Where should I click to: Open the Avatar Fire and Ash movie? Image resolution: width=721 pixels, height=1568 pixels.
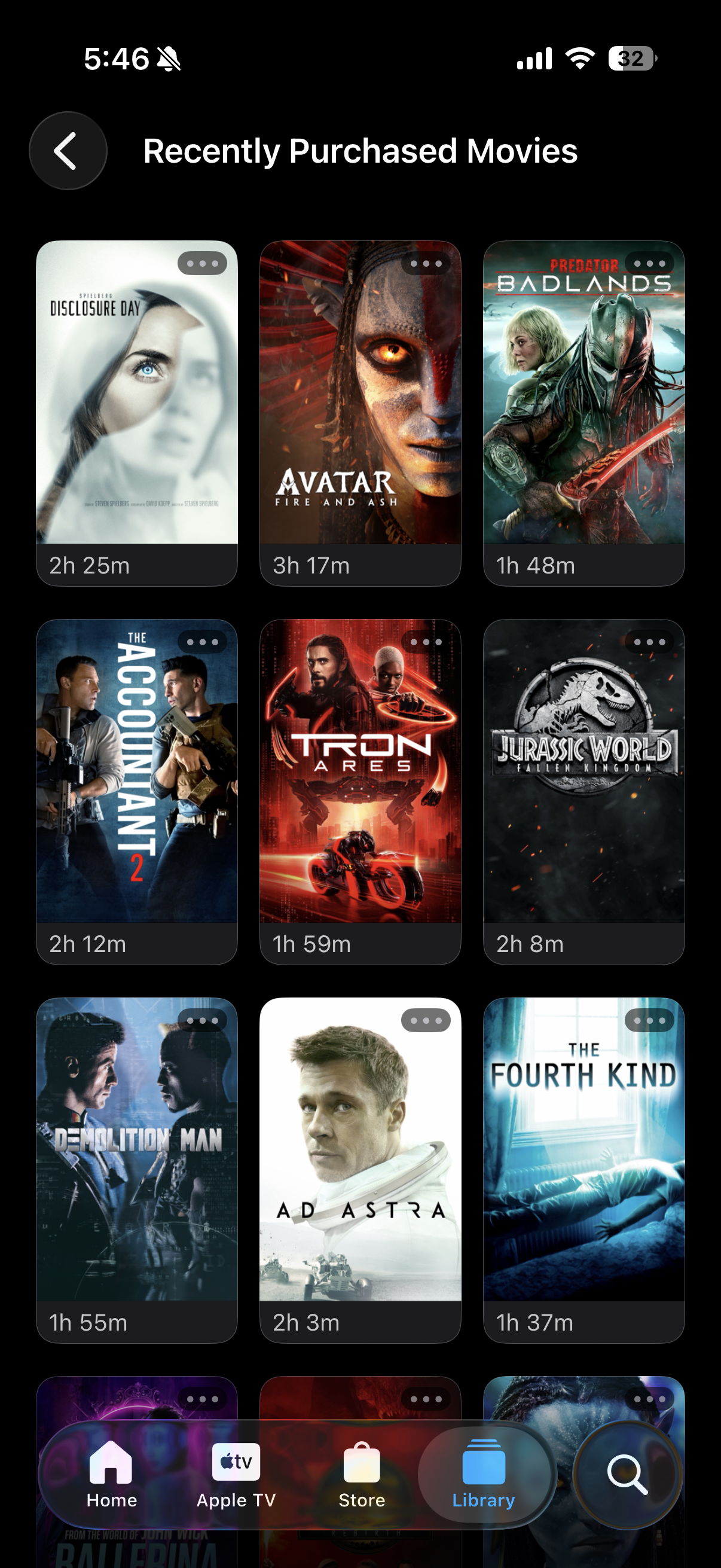pos(360,413)
